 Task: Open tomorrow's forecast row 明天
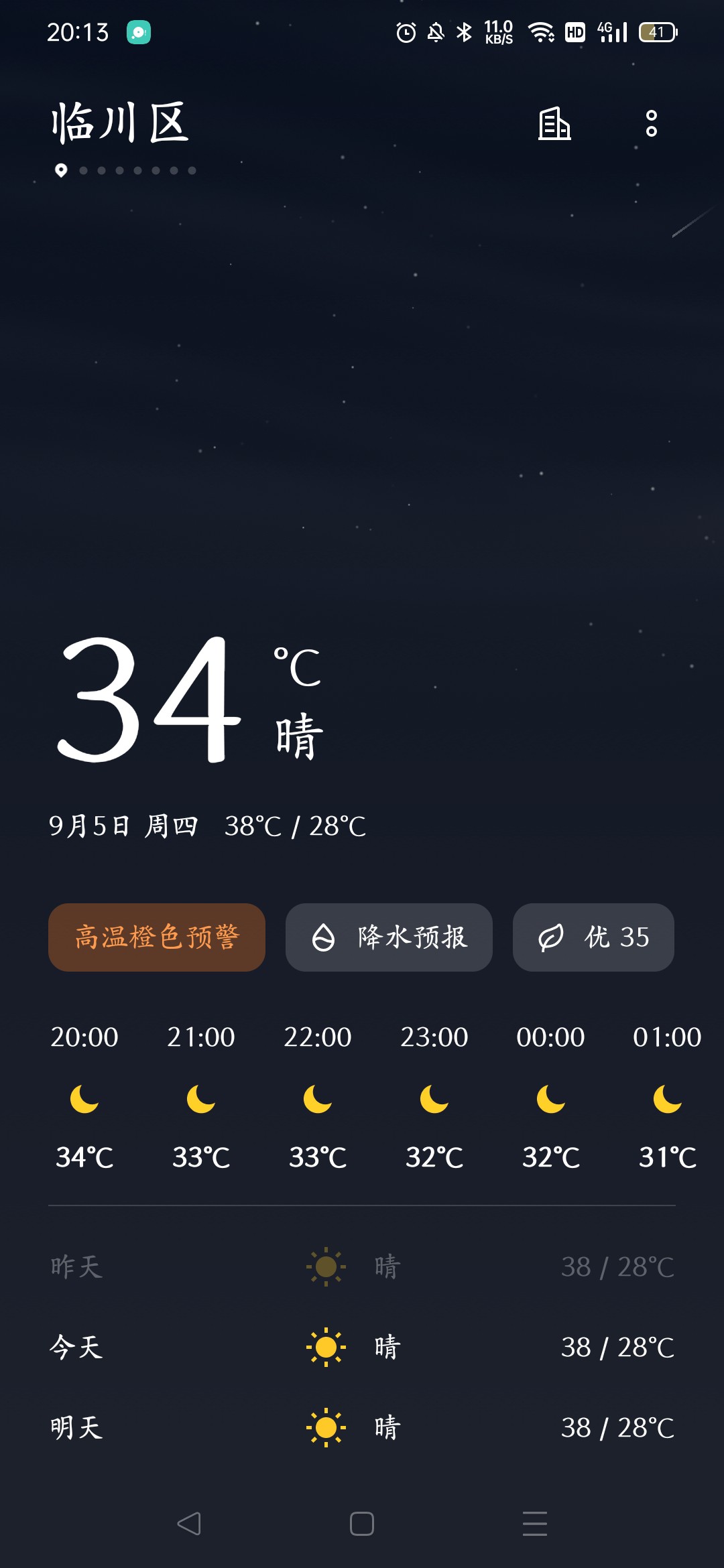362,1427
